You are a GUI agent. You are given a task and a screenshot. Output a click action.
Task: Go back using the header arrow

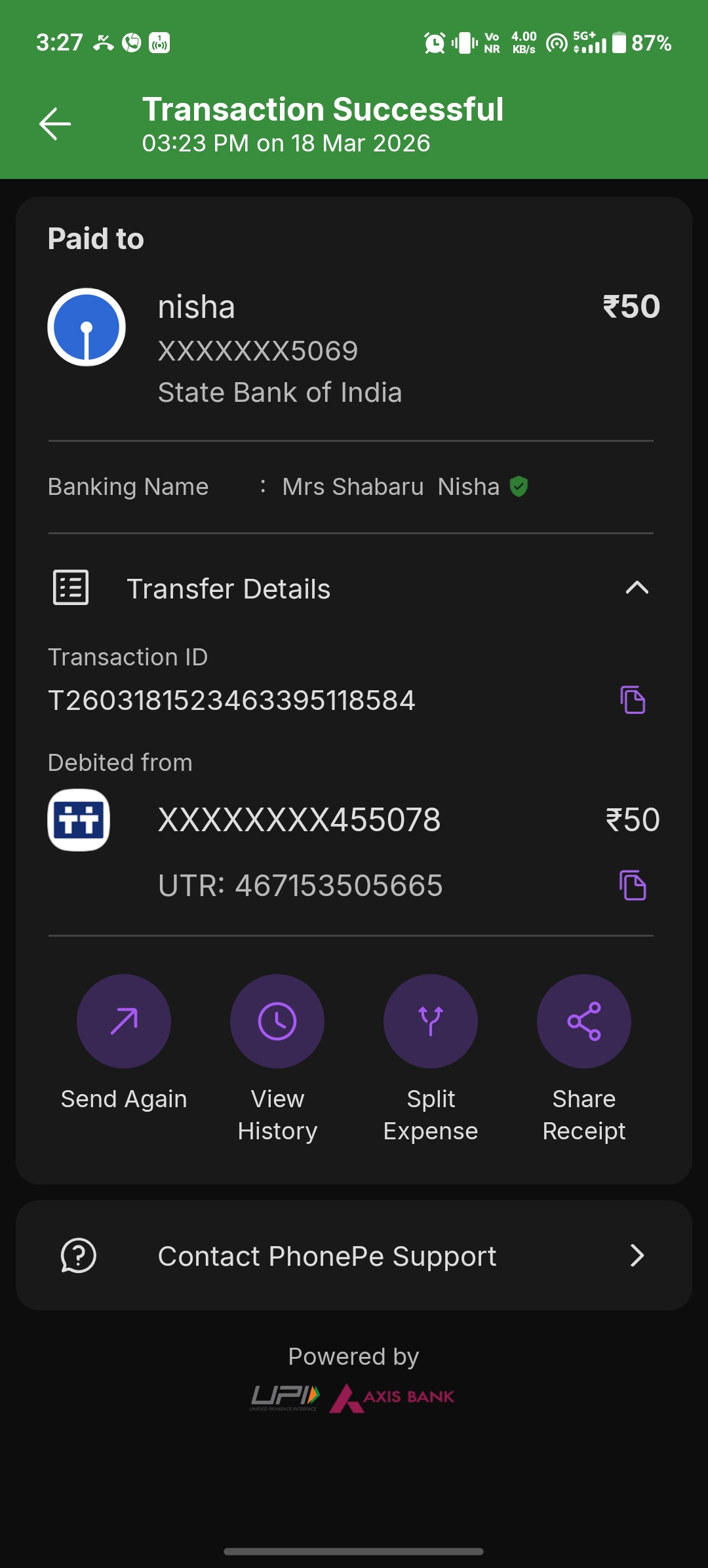pos(55,124)
